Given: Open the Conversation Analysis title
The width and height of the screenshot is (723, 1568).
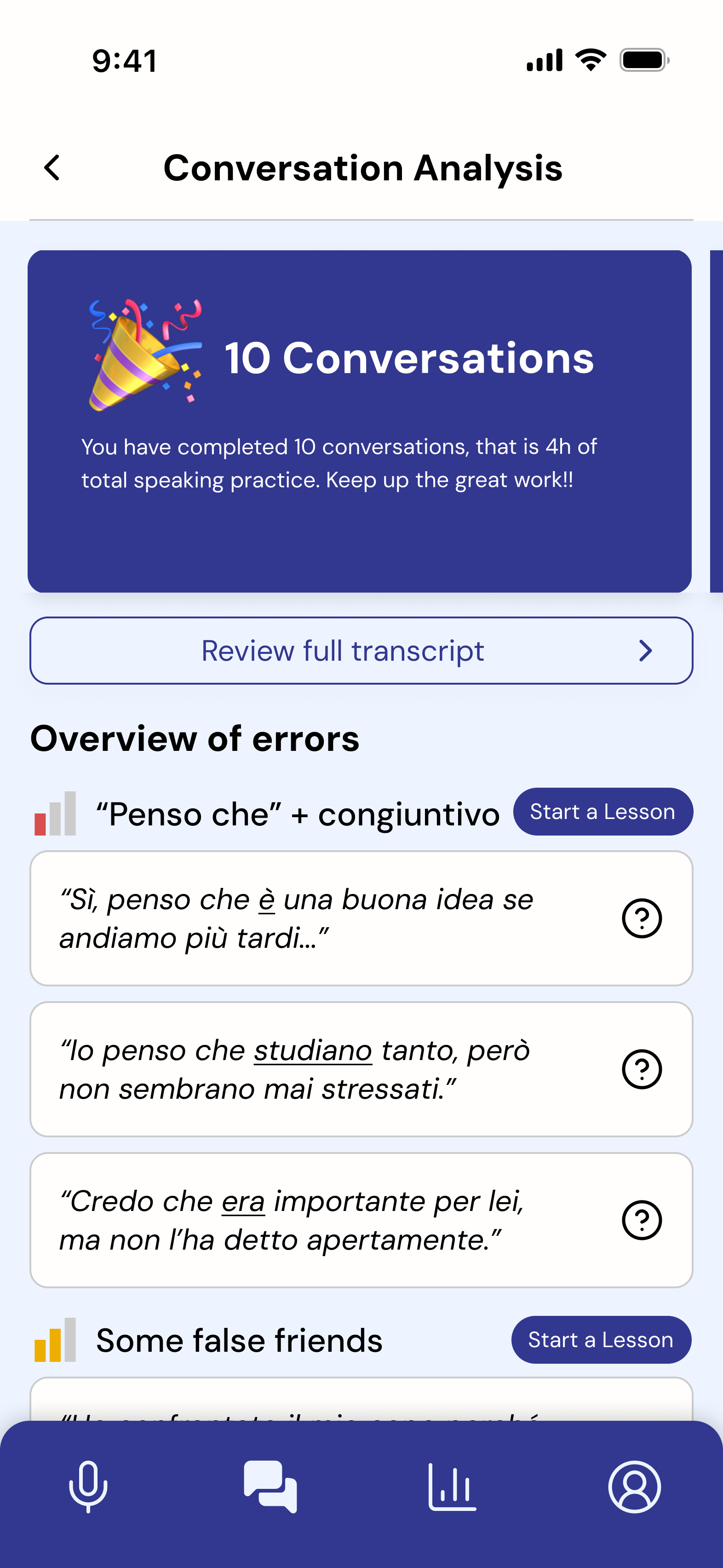Looking at the screenshot, I should click(363, 168).
